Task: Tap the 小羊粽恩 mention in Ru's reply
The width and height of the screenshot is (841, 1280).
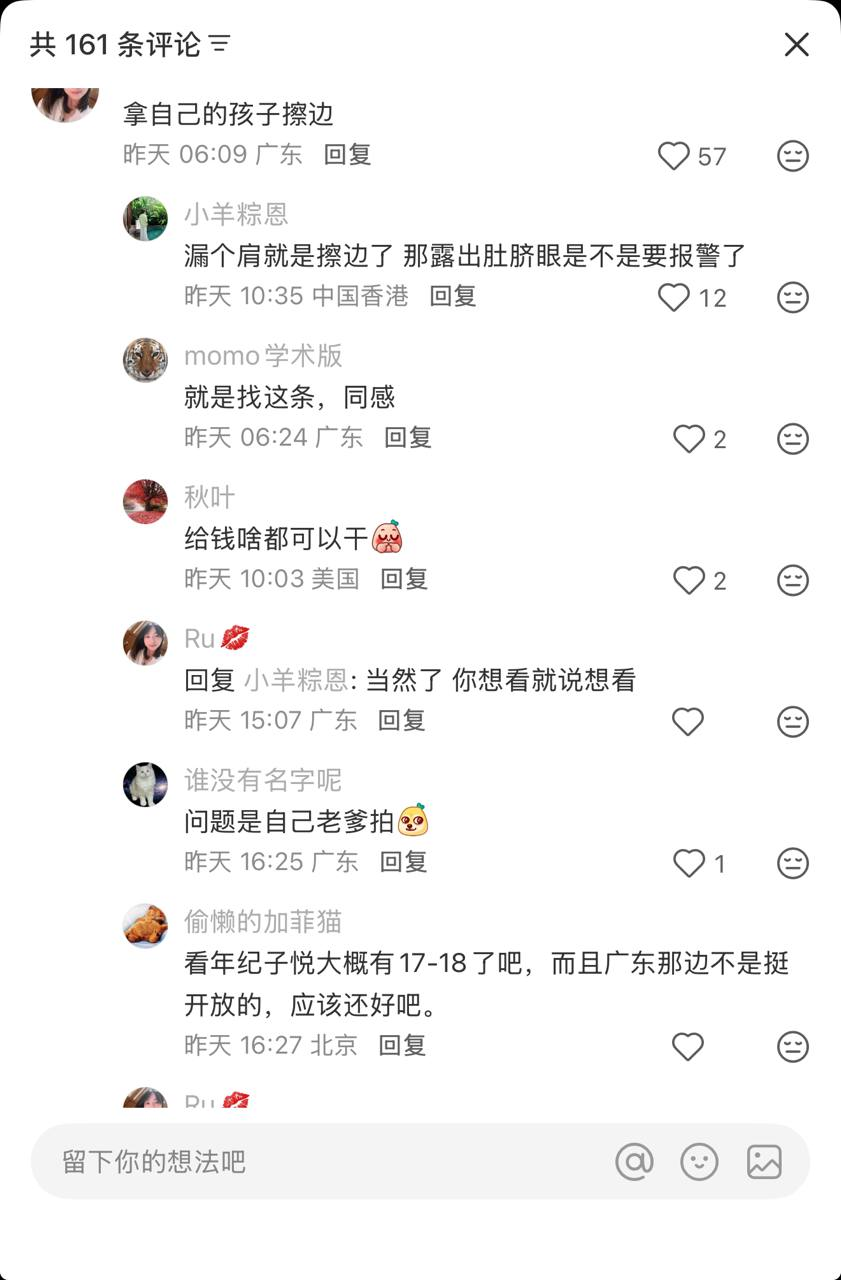Action: (x=295, y=681)
